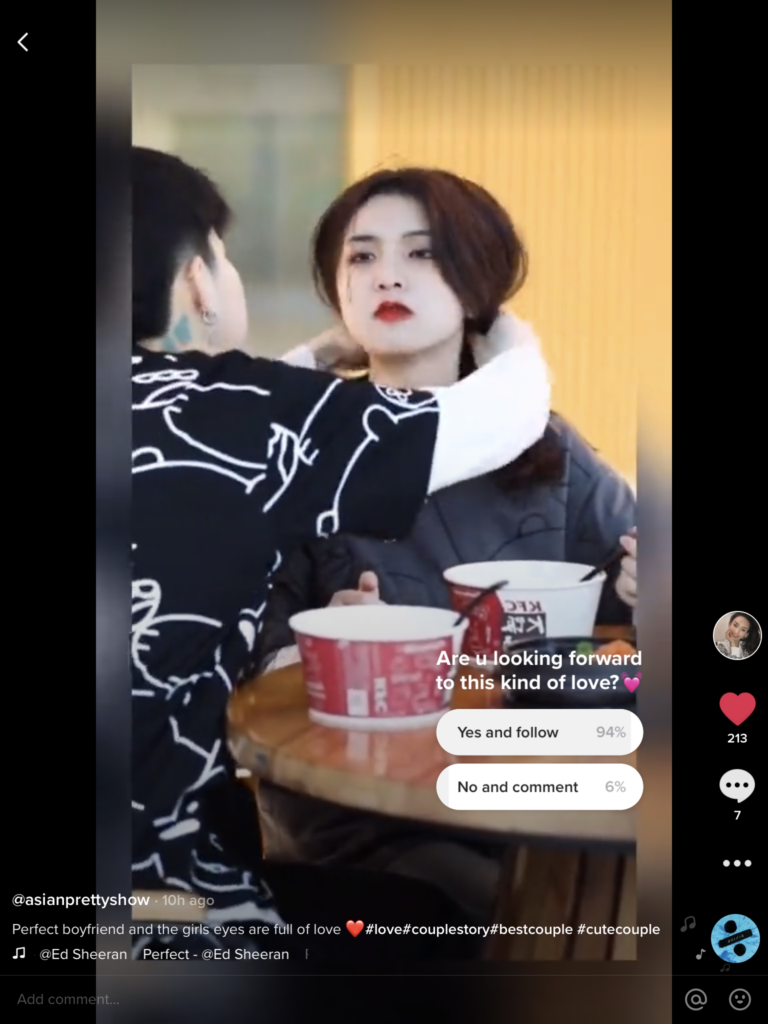Vote 'No and comment' in poll
This screenshot has height=1024, width=768.
click(x=539, y=787)
